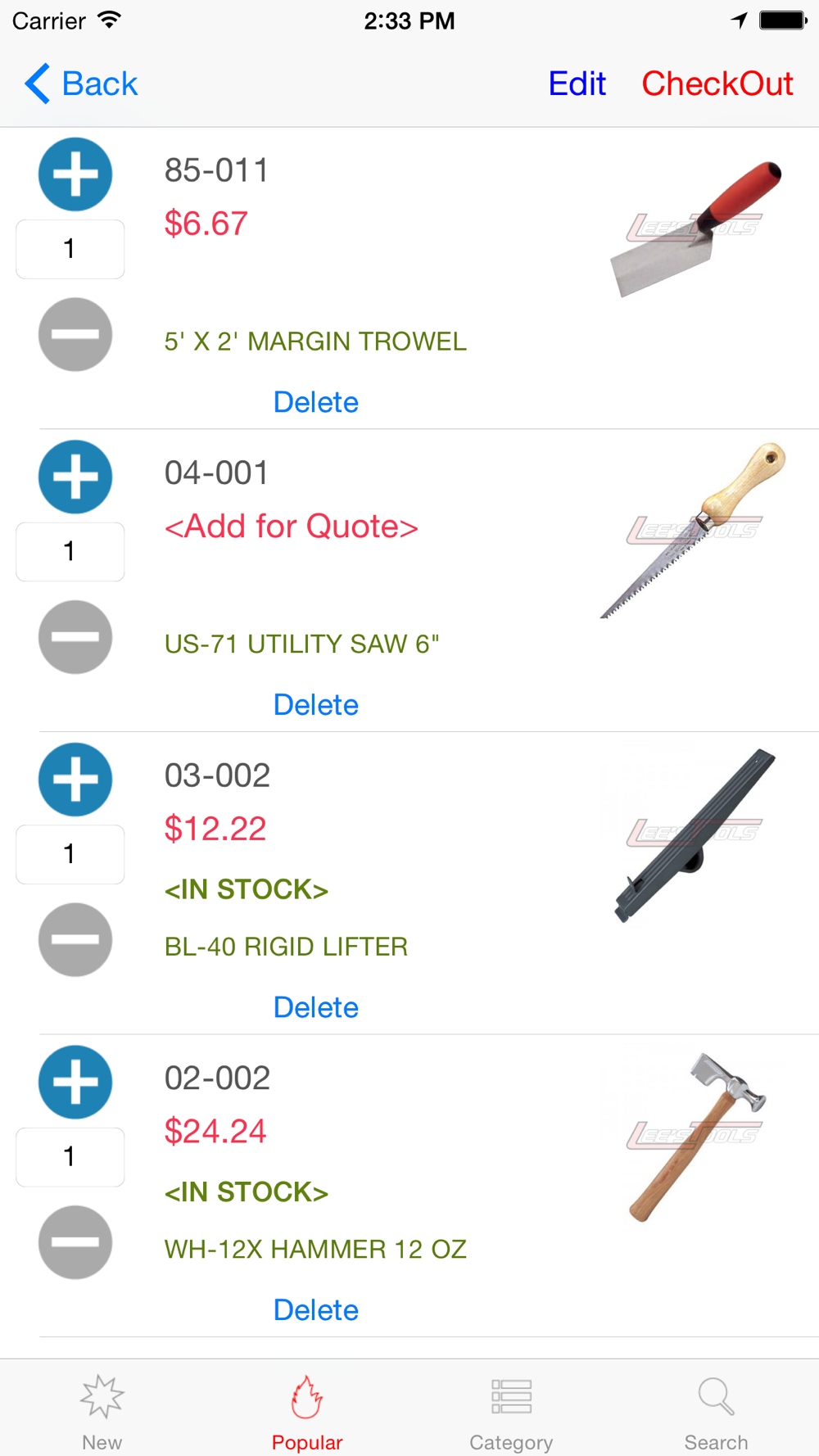Edit the quantity field for 03-002

click(70, 854)
